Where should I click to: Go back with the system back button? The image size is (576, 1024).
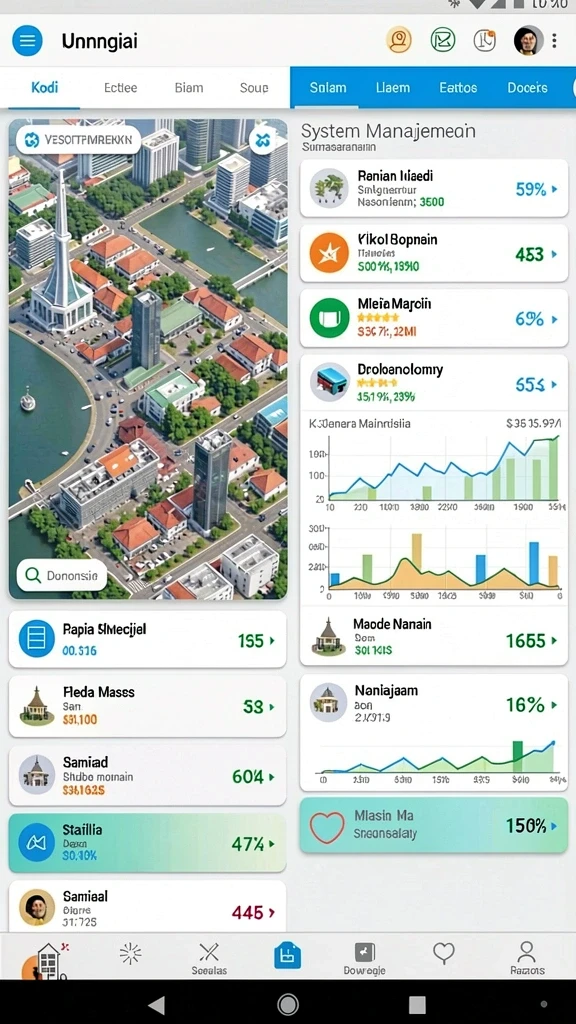click(x=157, y=1004)
